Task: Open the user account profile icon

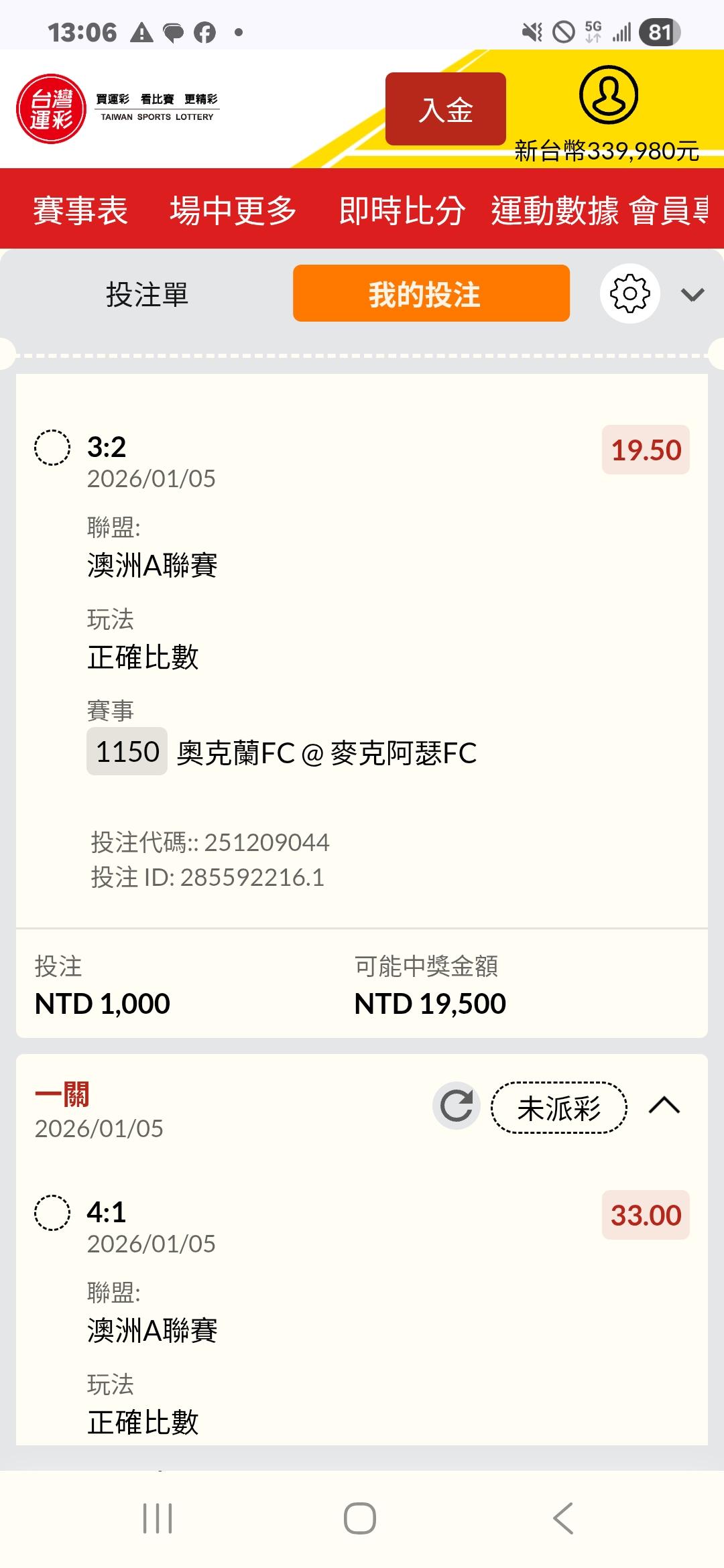Action: coord(608,94)
